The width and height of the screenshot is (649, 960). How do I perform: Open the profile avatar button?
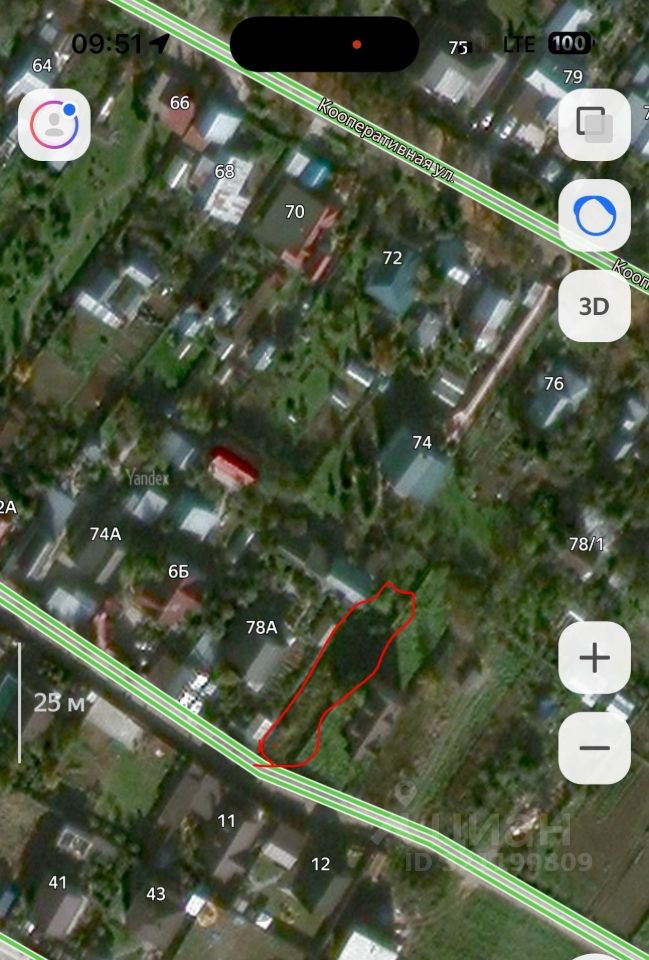(x=54, y=124)
